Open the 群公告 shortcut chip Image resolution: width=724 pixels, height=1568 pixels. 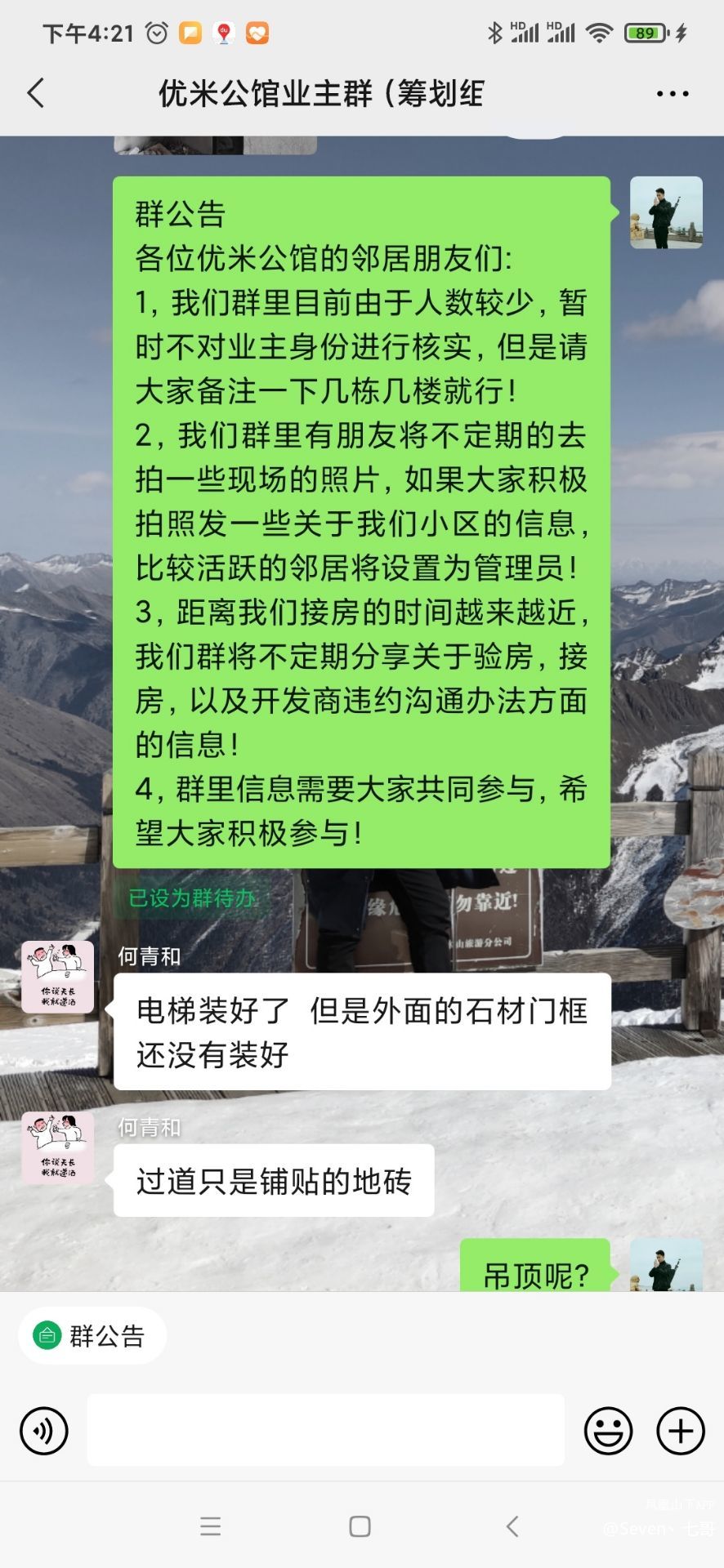tap(92, 1336)
